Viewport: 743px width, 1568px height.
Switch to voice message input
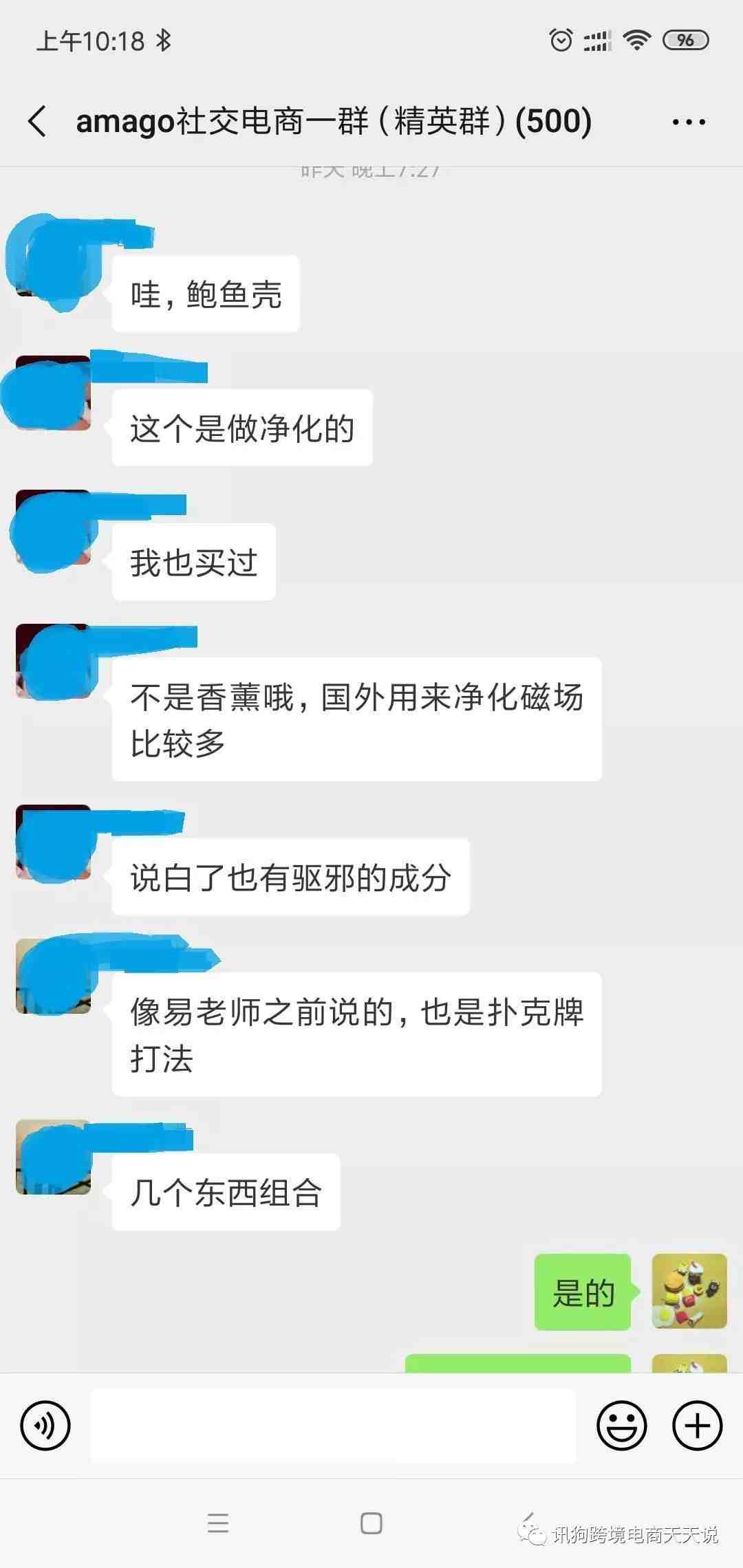coord(45,1426)
